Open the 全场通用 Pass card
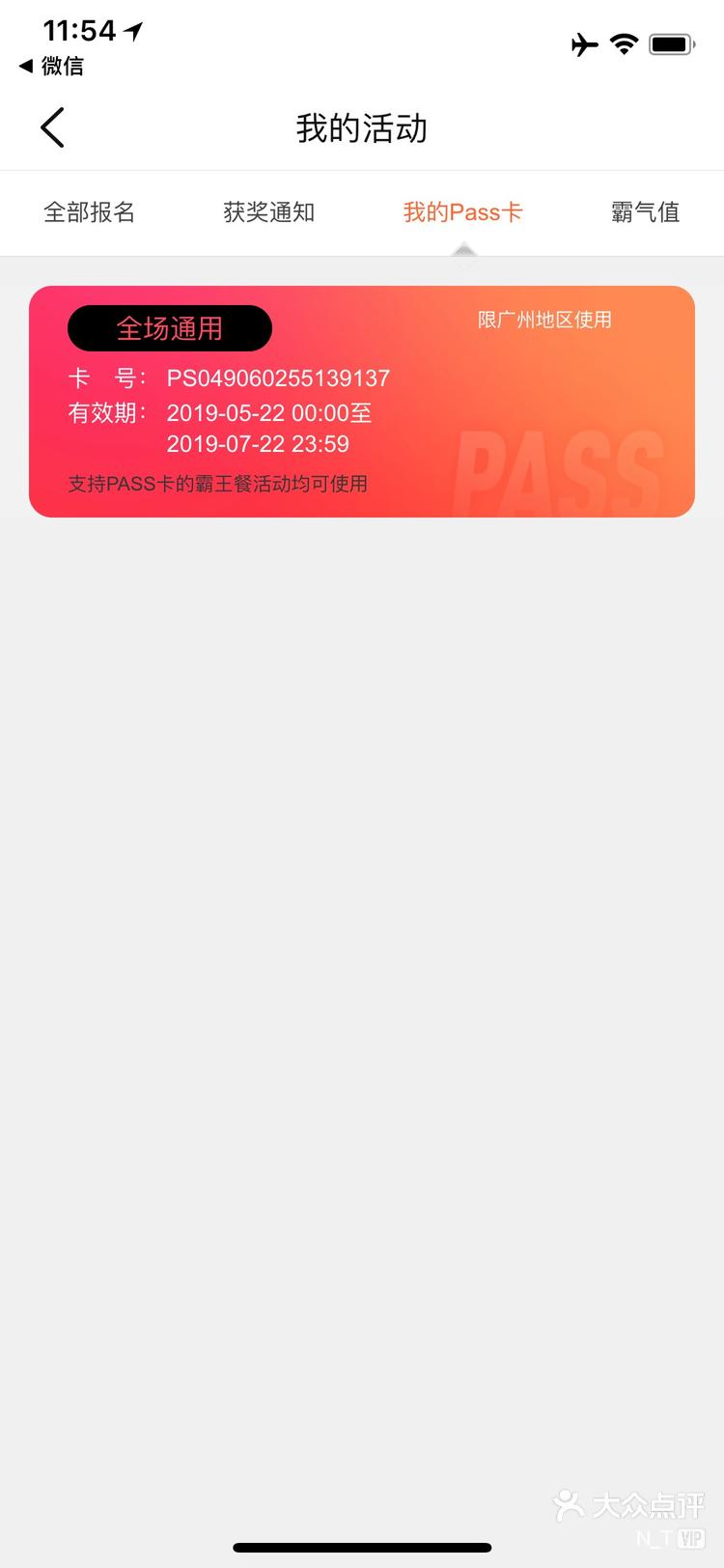Screen dimensions: 724x1568 [x=362, y=402]
